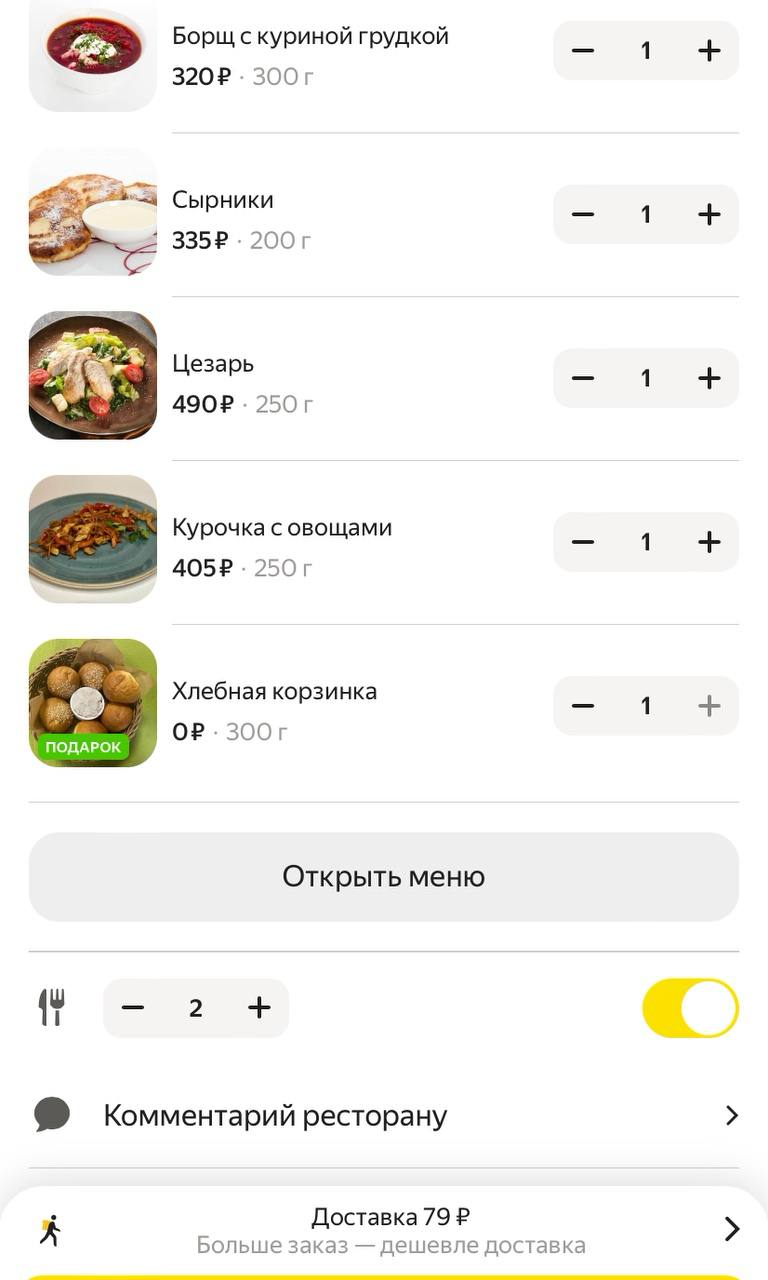Open Комментарий ресторану
This screenshot has width=768, height=1280.
point(383,1115)
